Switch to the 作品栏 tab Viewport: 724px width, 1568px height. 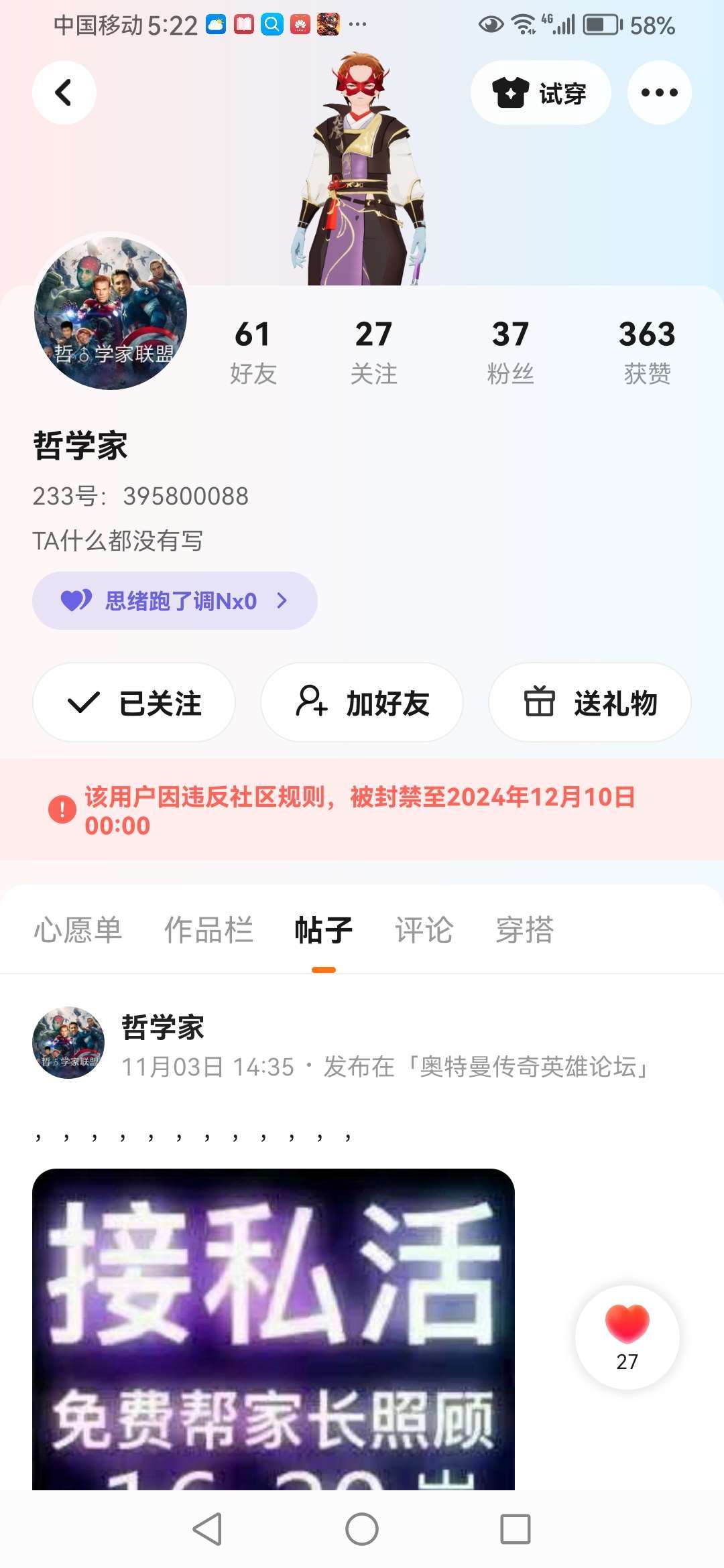[208, 929]
